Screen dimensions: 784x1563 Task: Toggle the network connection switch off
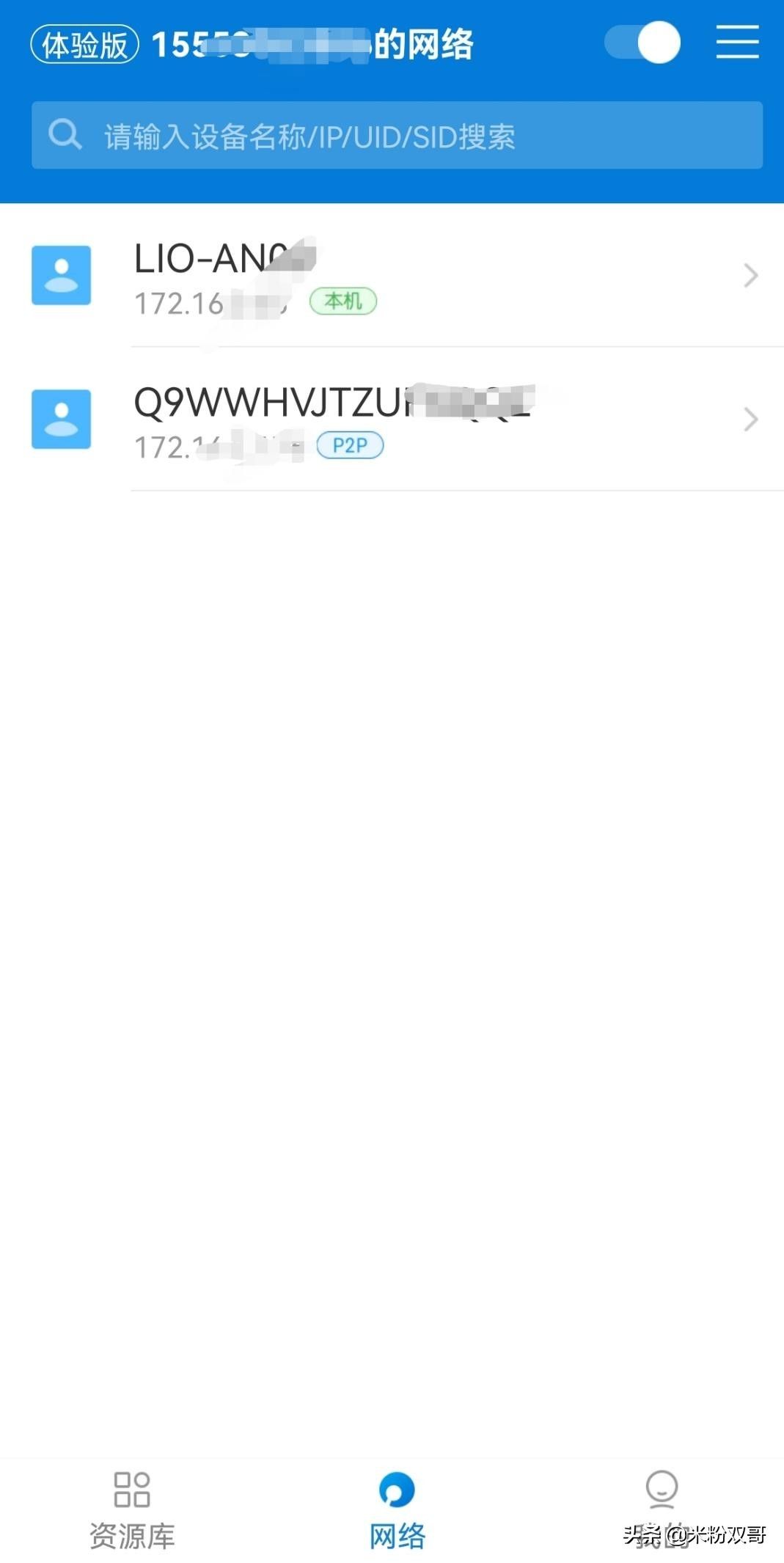[x=642, y=43]
